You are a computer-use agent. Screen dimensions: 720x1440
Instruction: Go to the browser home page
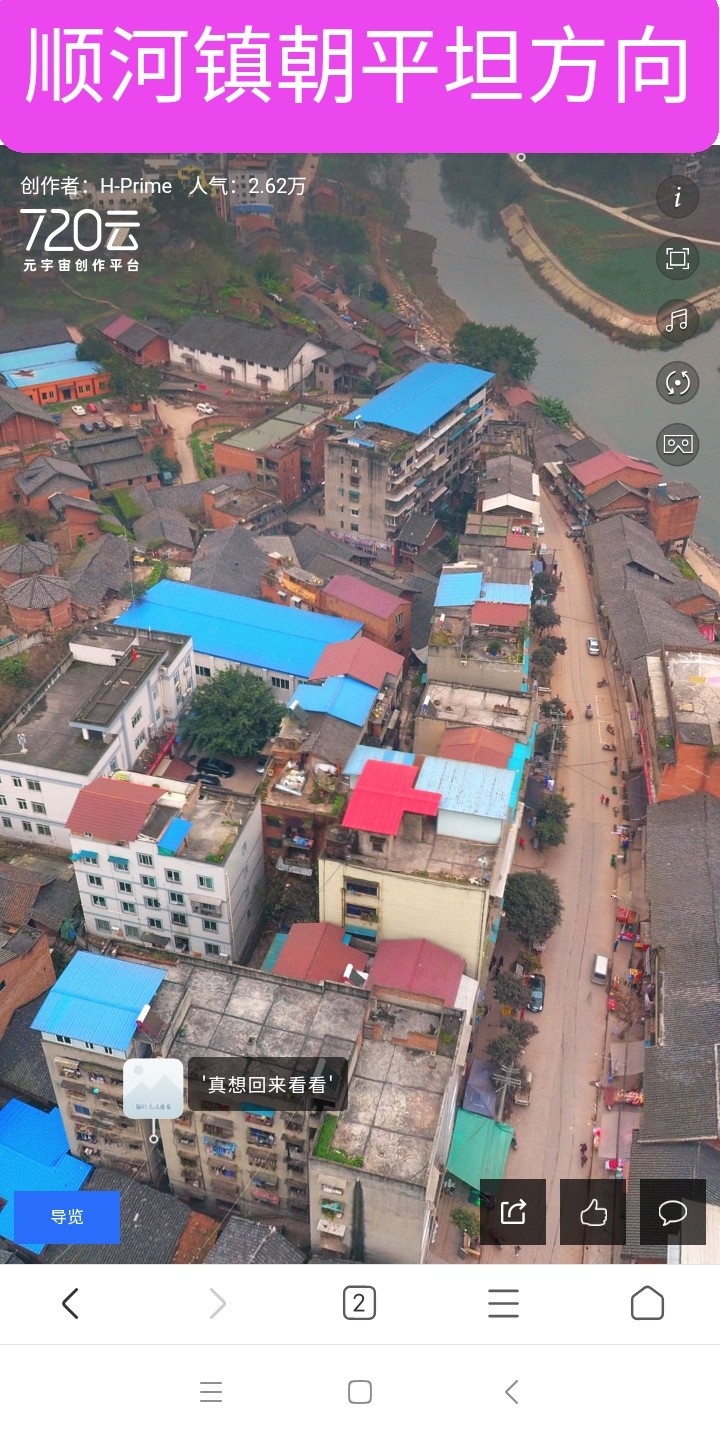pos(647,1303)
